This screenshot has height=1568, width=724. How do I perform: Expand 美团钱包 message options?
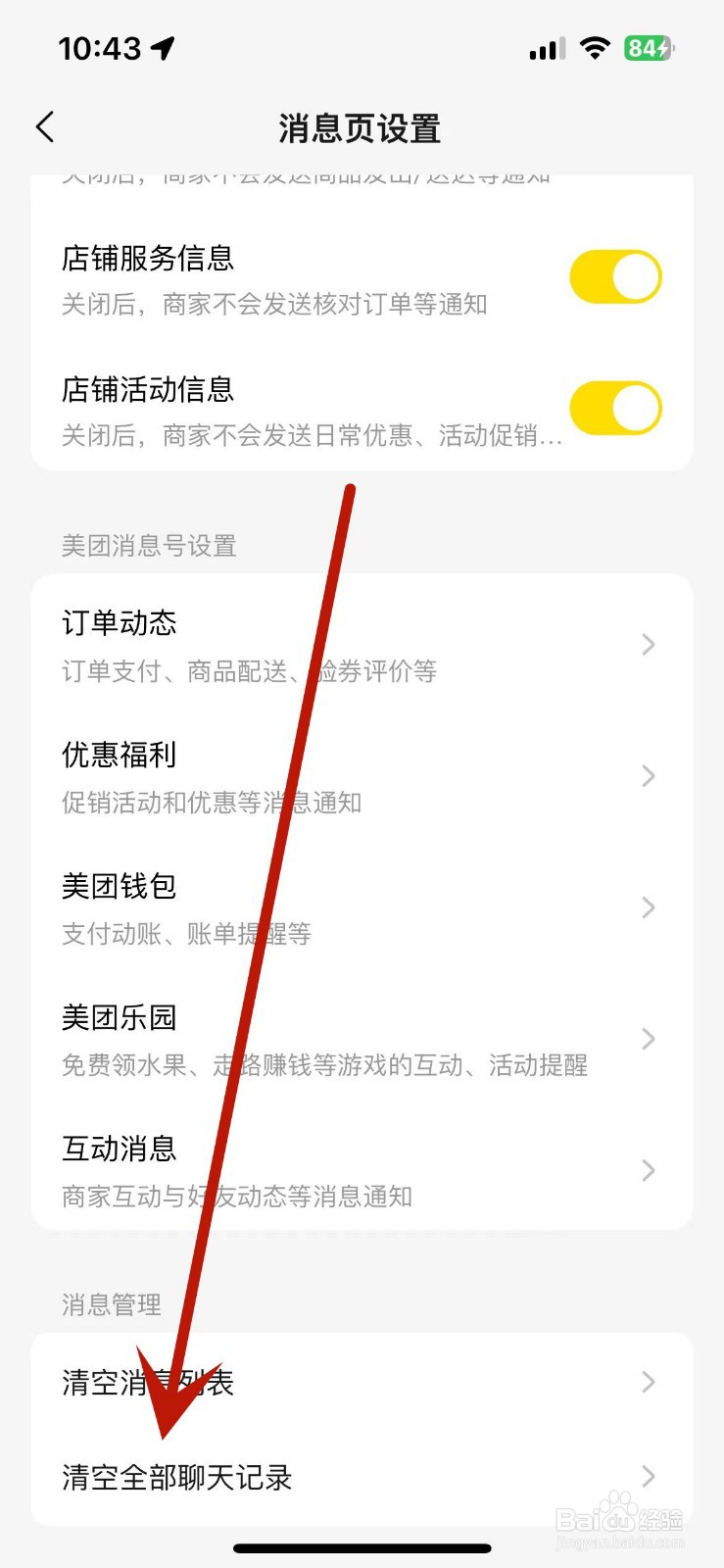point(647,907)
